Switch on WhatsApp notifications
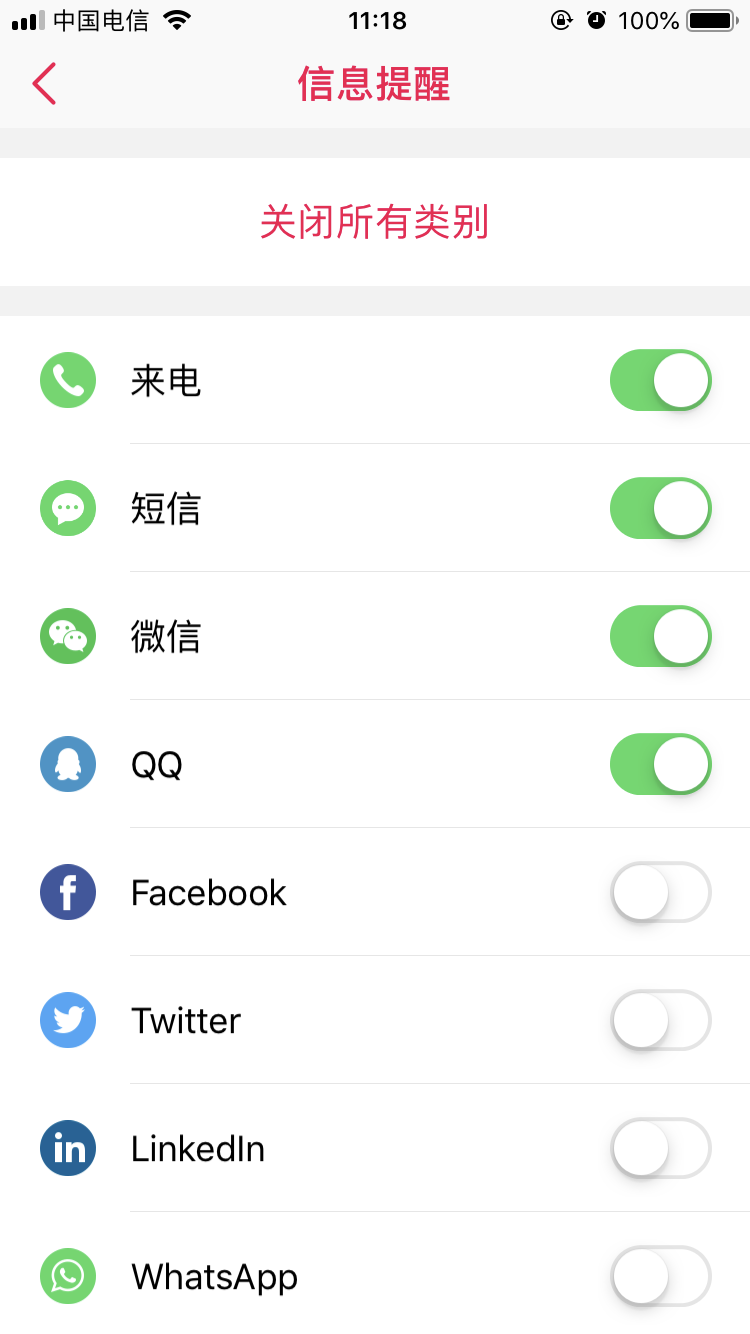This screenshot has width=750, height=1334. [661, 1276]
